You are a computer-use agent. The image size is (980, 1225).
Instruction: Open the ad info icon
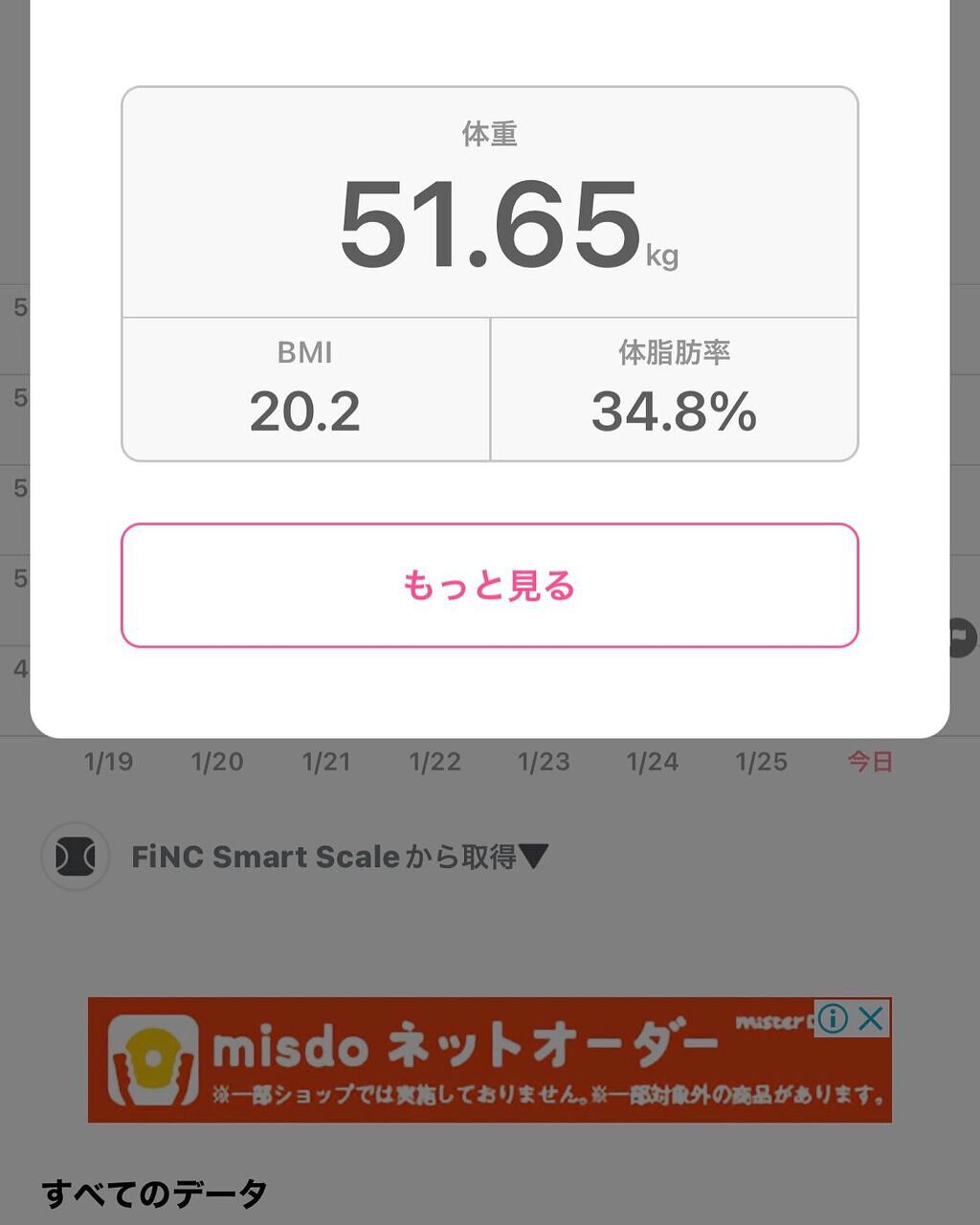point(833,1018)
